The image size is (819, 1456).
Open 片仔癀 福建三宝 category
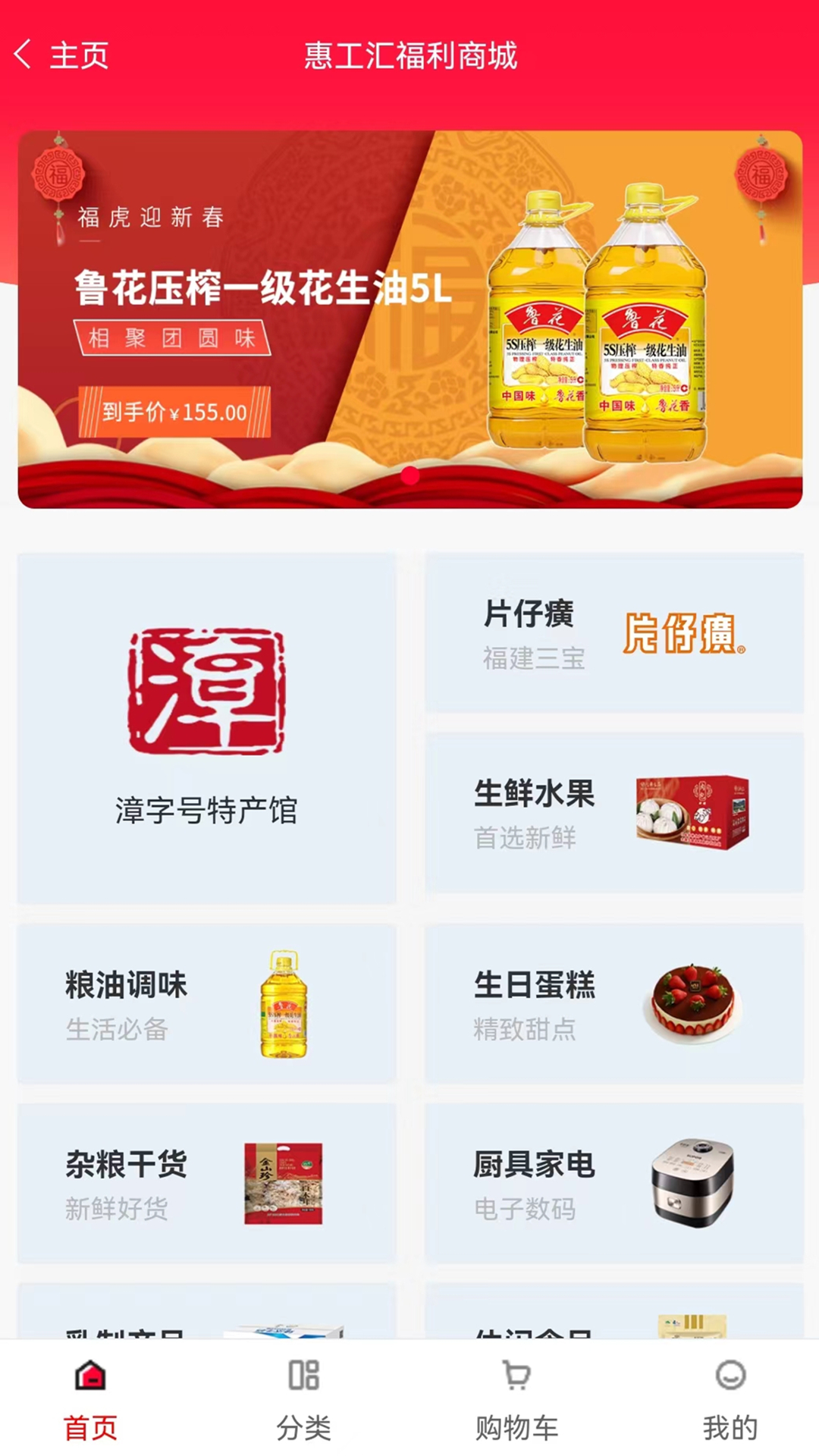point(614,633)
